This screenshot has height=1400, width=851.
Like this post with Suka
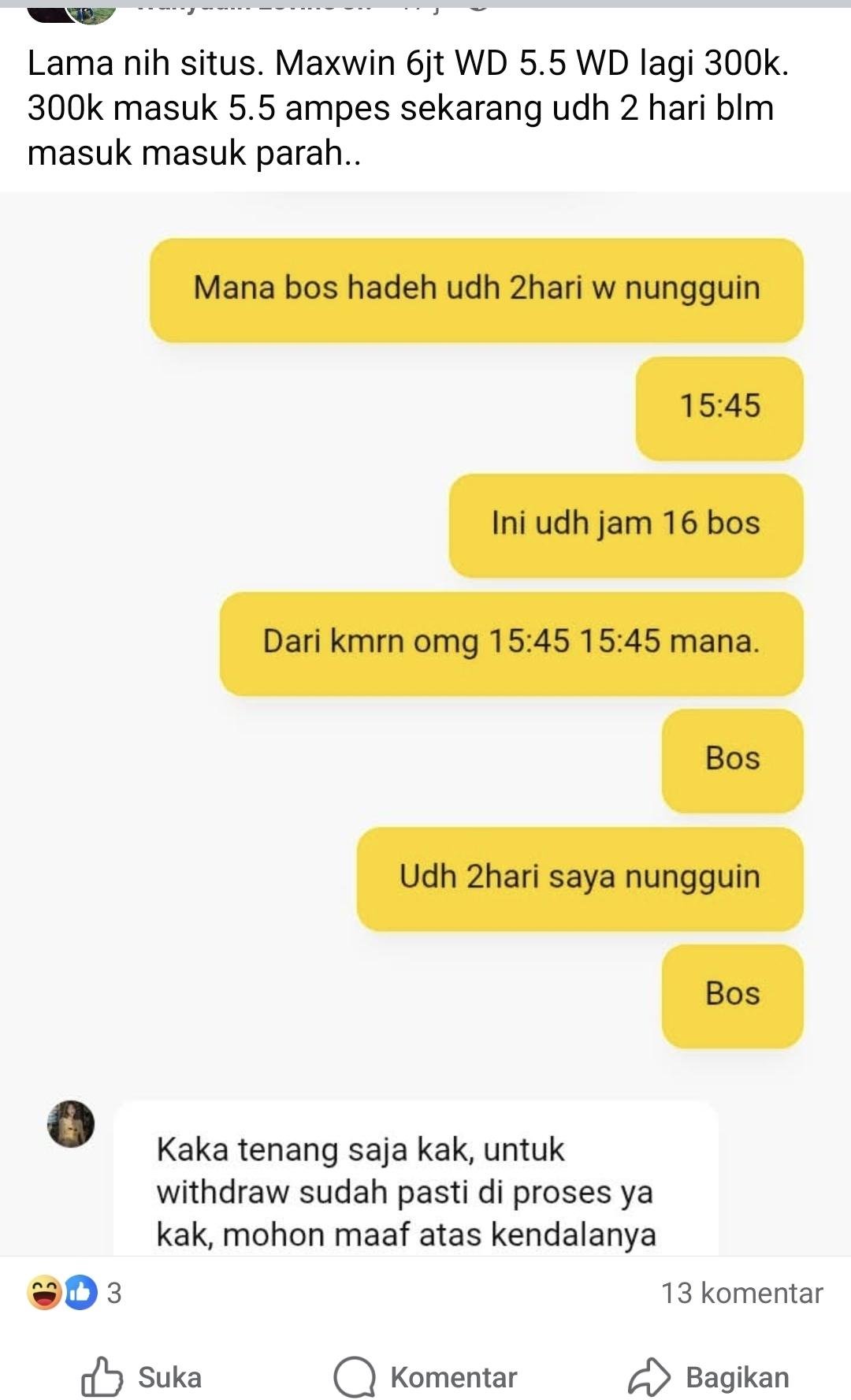coord(142,1377)
